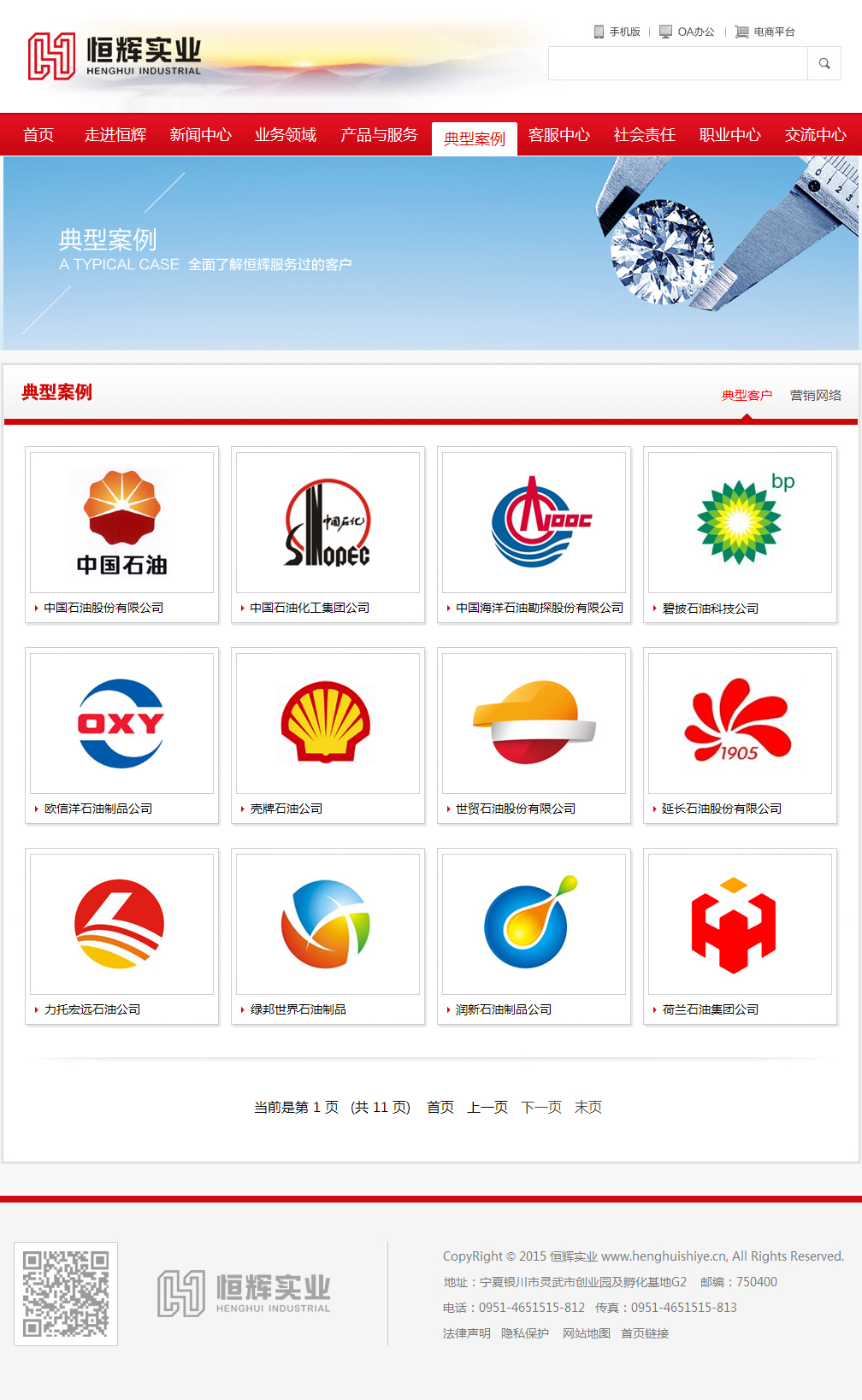The height and width of the screenshot is (1400, 862).
Task: Select the 产品与服务 nav item
Action: coord(379,135)
